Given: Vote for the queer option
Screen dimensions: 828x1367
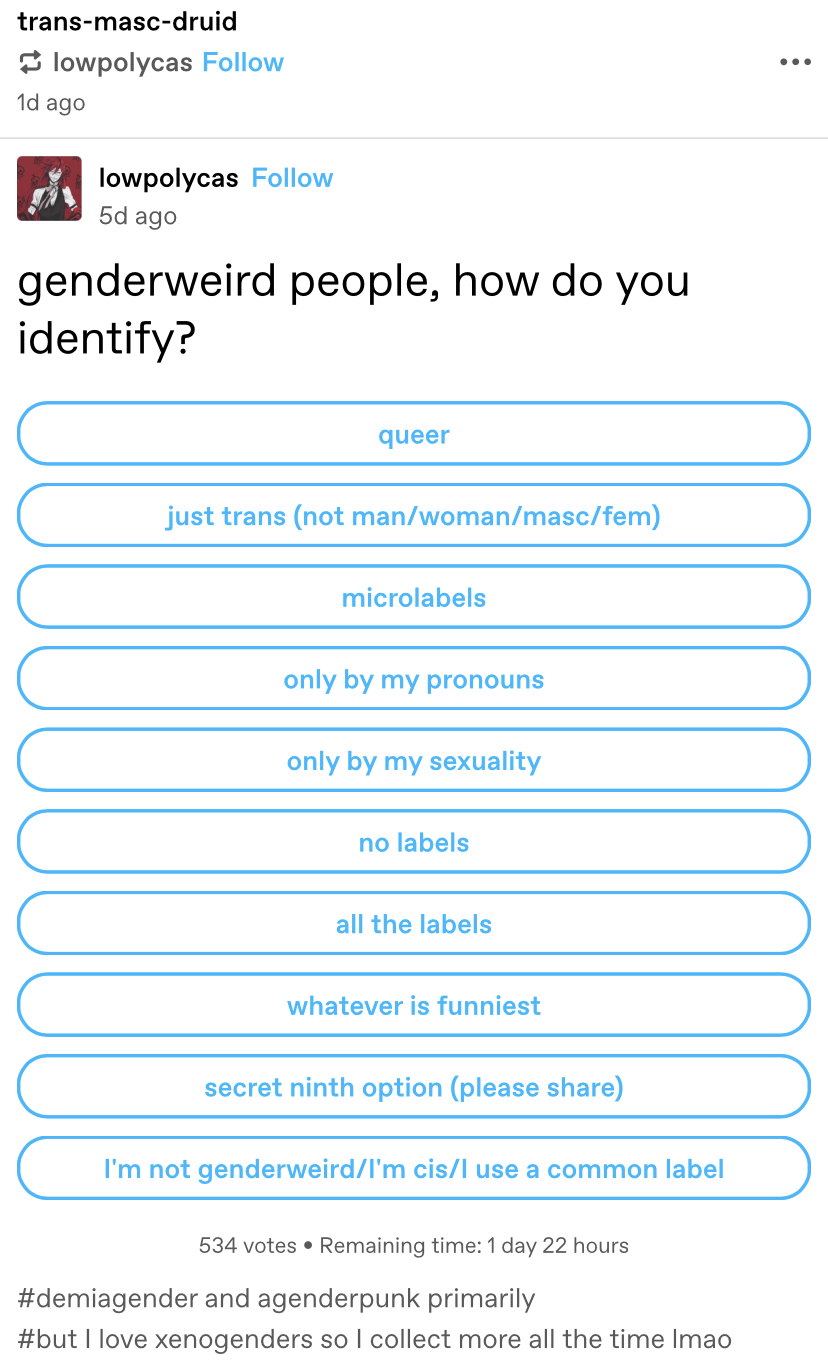Looking at the screenshot, I should (x=414, y=434).
